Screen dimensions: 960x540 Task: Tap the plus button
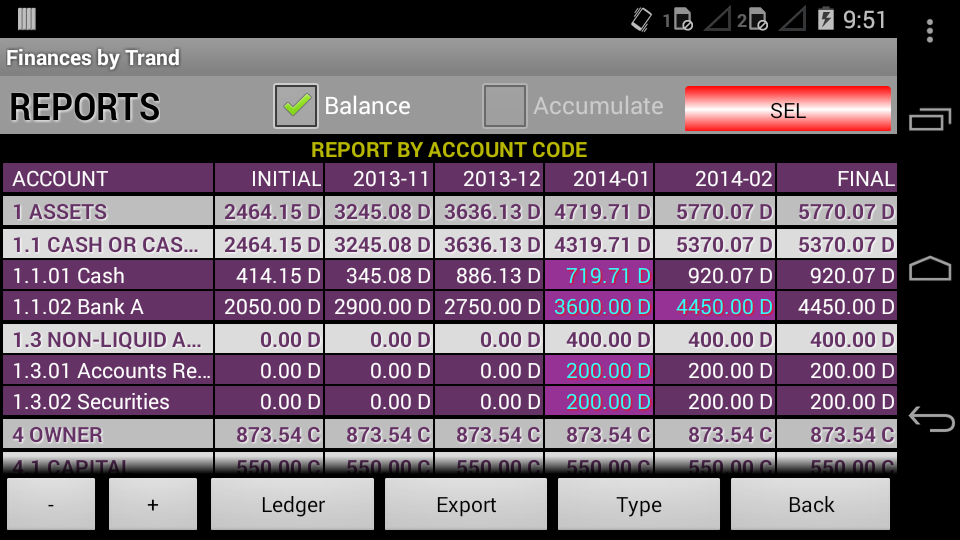click(x=152, y=504)
